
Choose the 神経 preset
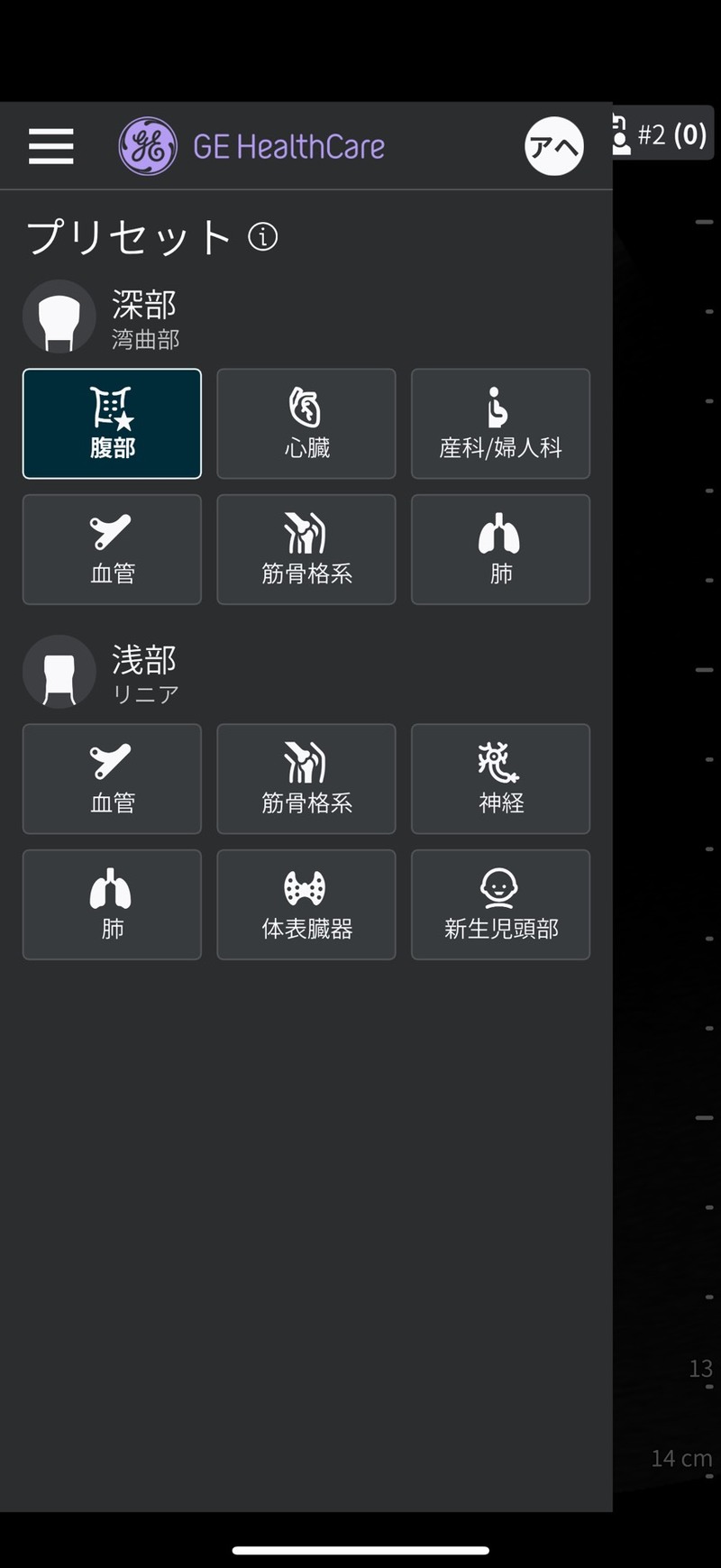pyautogui.click(x=500, y=779)
